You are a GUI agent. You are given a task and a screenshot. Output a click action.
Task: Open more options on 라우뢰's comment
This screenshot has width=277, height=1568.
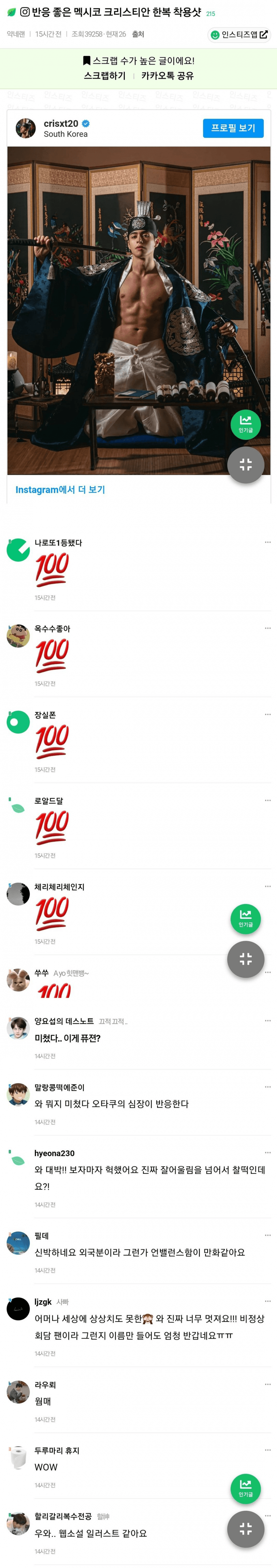click(x=267, y=1384)
